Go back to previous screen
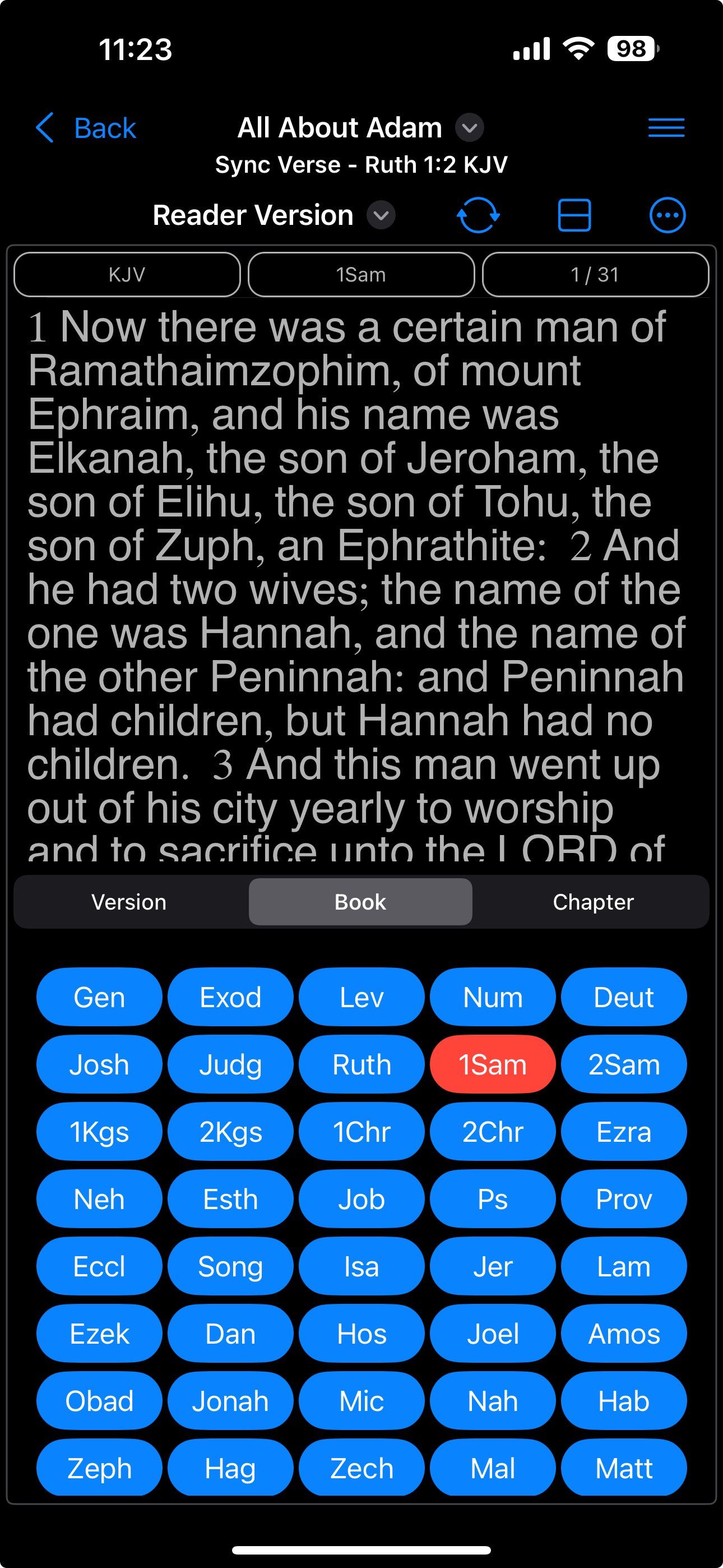723x1568 pixels. tap(85, 128)
